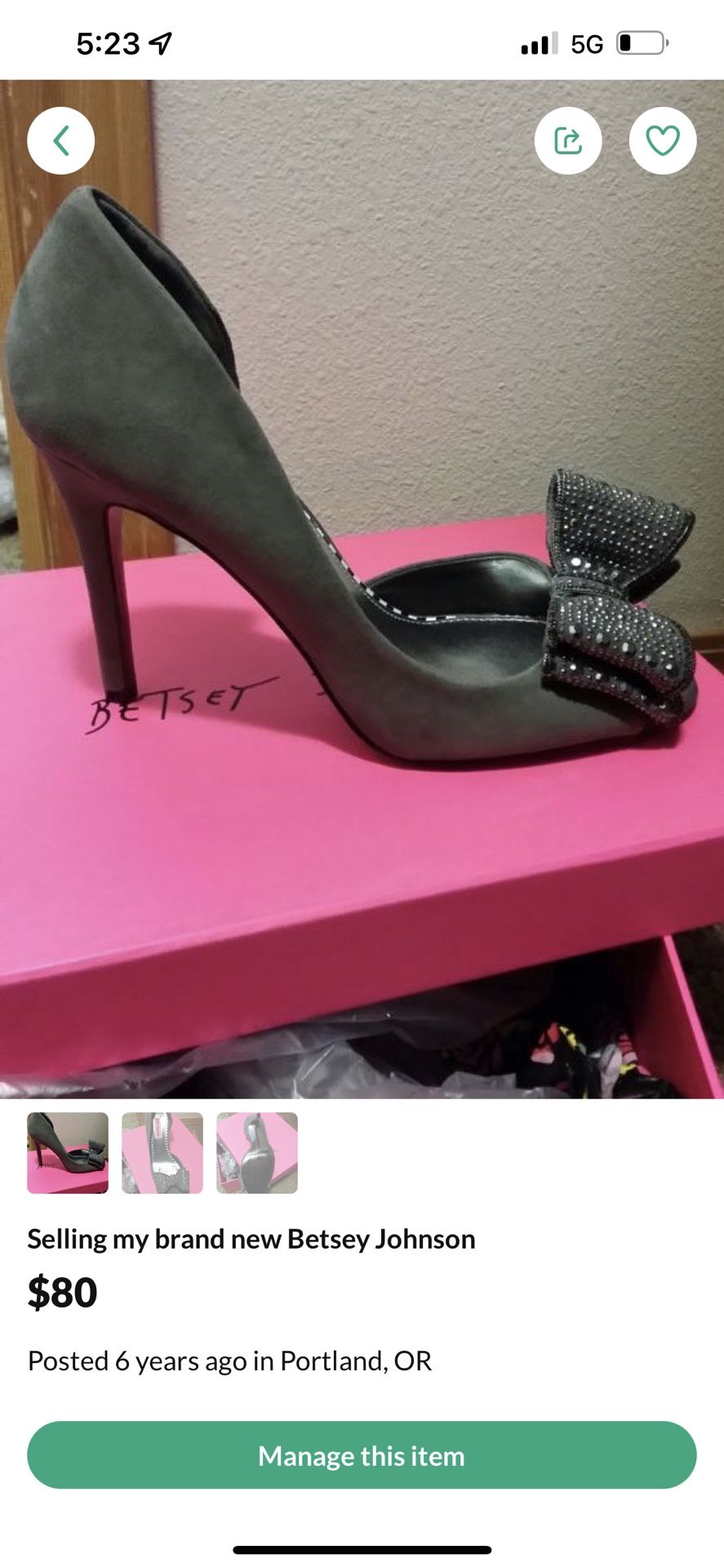
Task: Share this Betsey Johnson listing
Action: [x=568, y=140]
